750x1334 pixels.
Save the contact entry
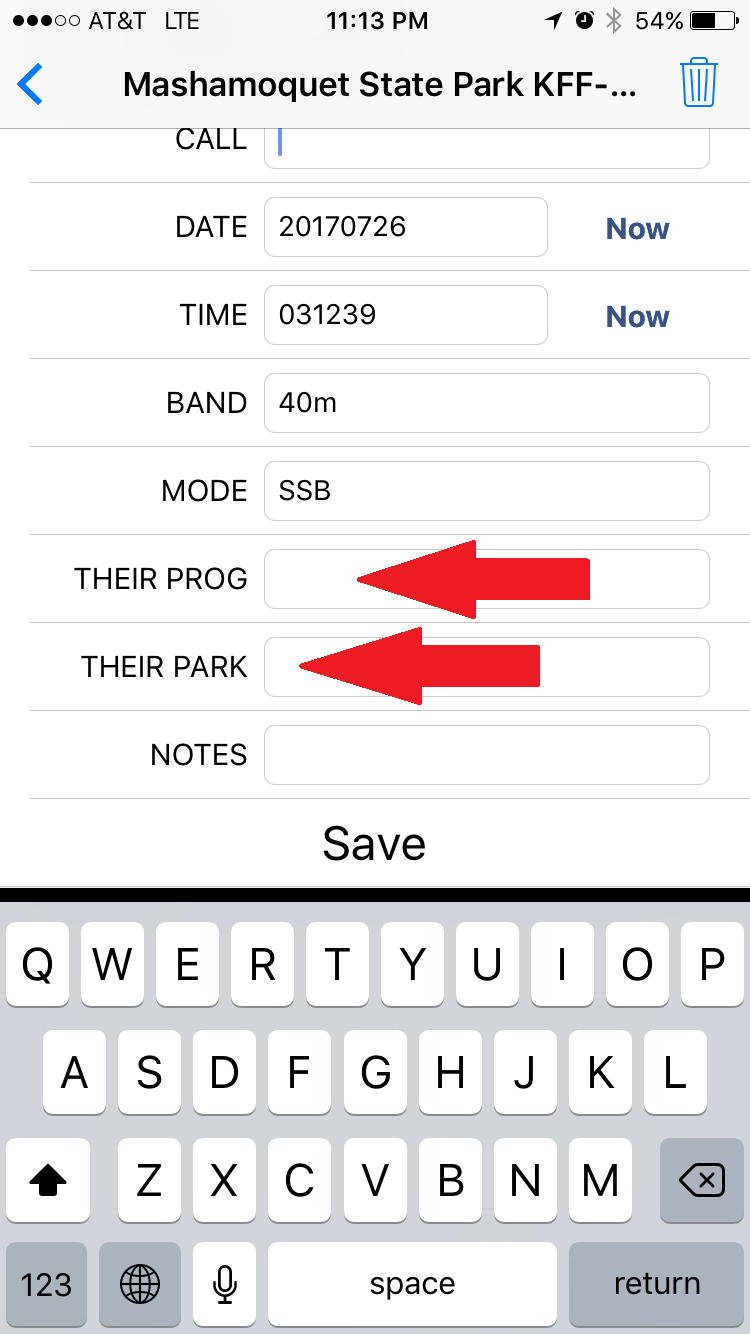[374, 843]
